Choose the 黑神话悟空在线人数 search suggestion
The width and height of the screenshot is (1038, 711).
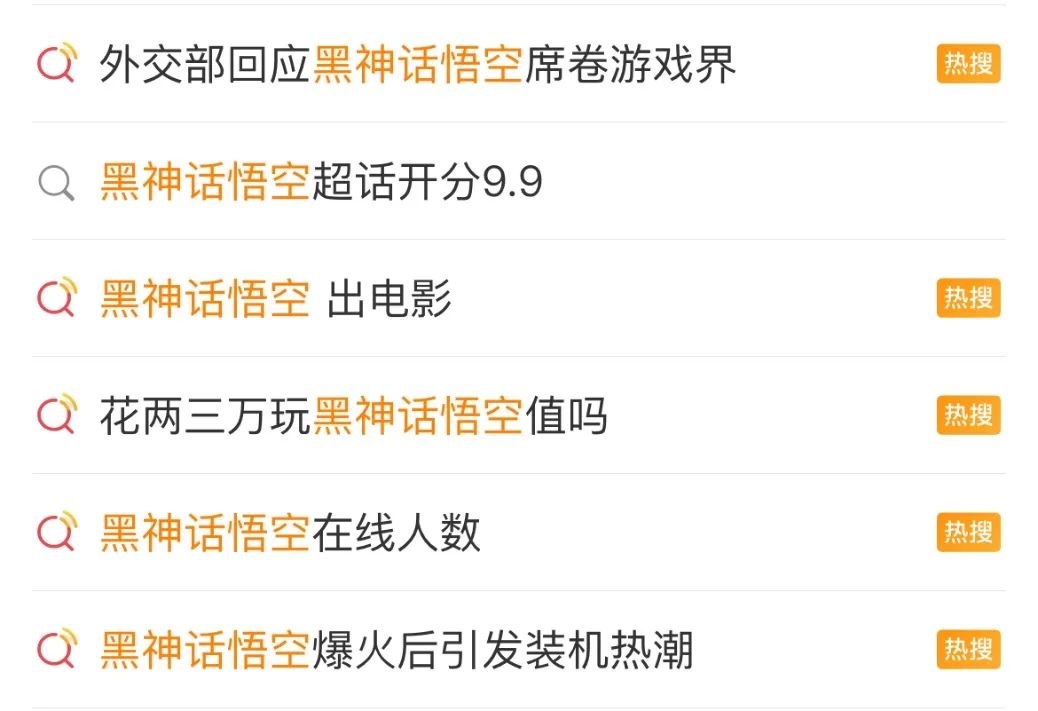coord(290,533)
